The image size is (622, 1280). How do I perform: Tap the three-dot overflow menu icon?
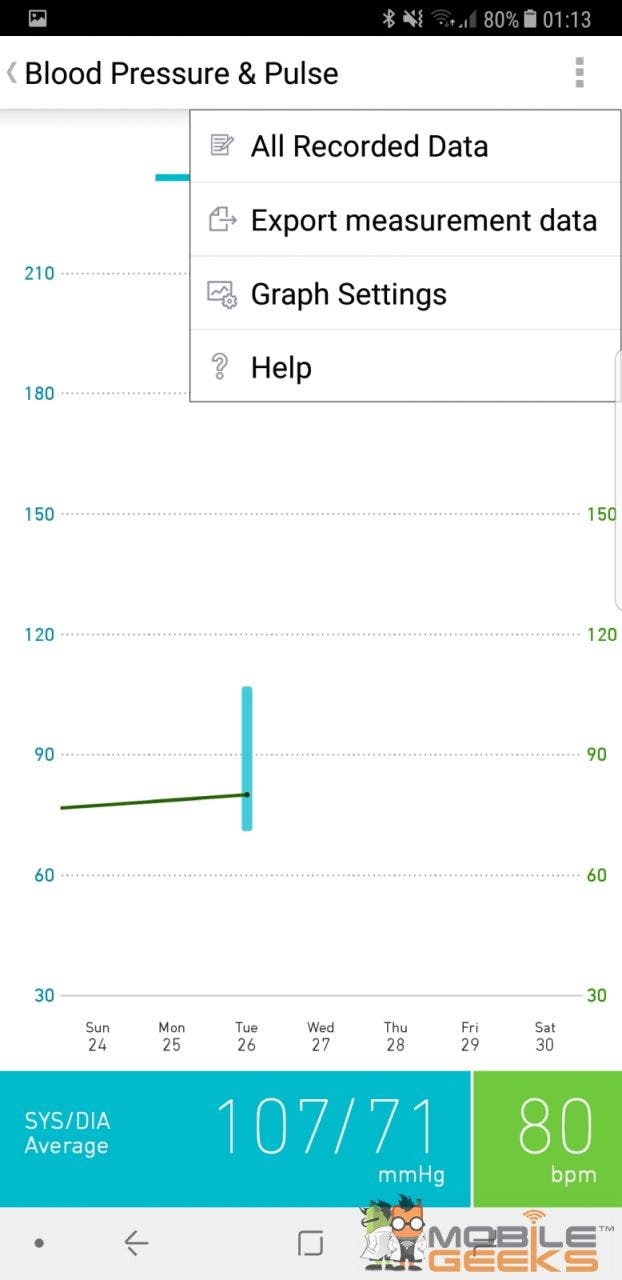579,73
